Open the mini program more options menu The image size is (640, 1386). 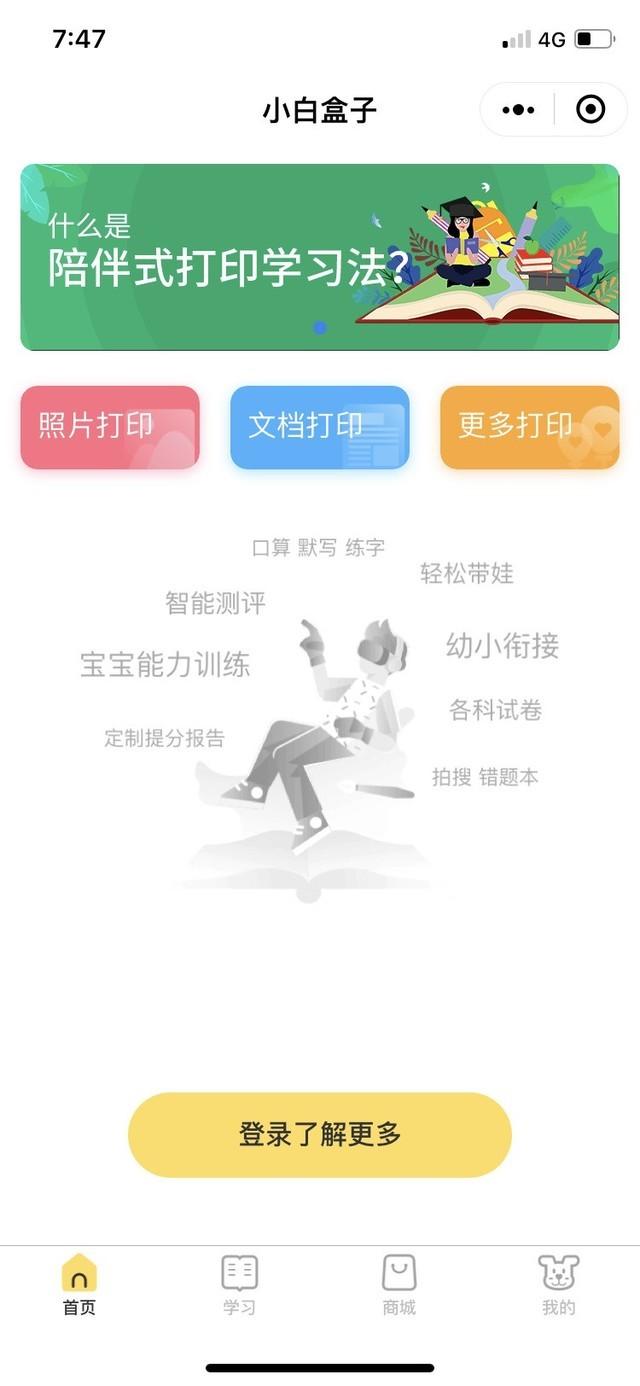(518, 110)
